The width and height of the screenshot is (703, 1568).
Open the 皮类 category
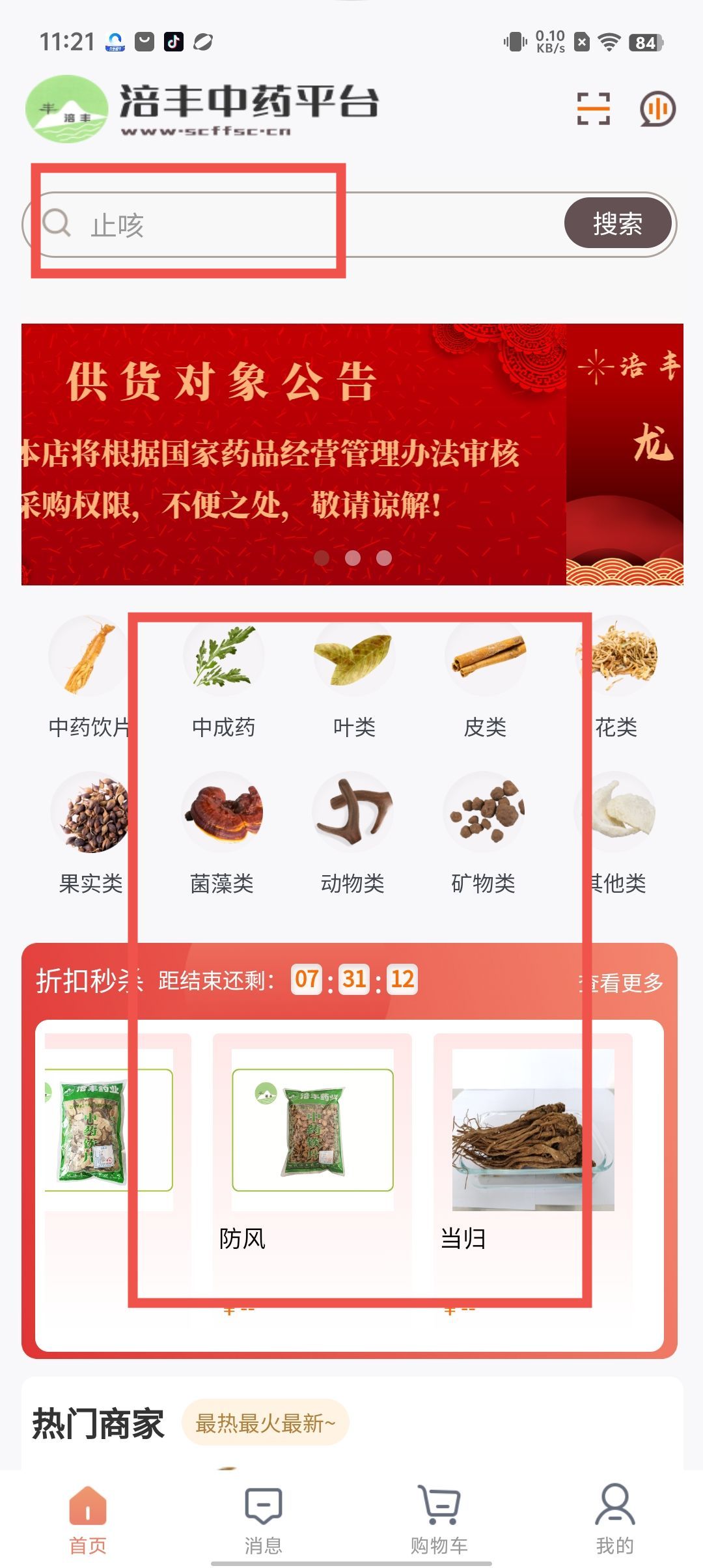click(x=485, y=677)
